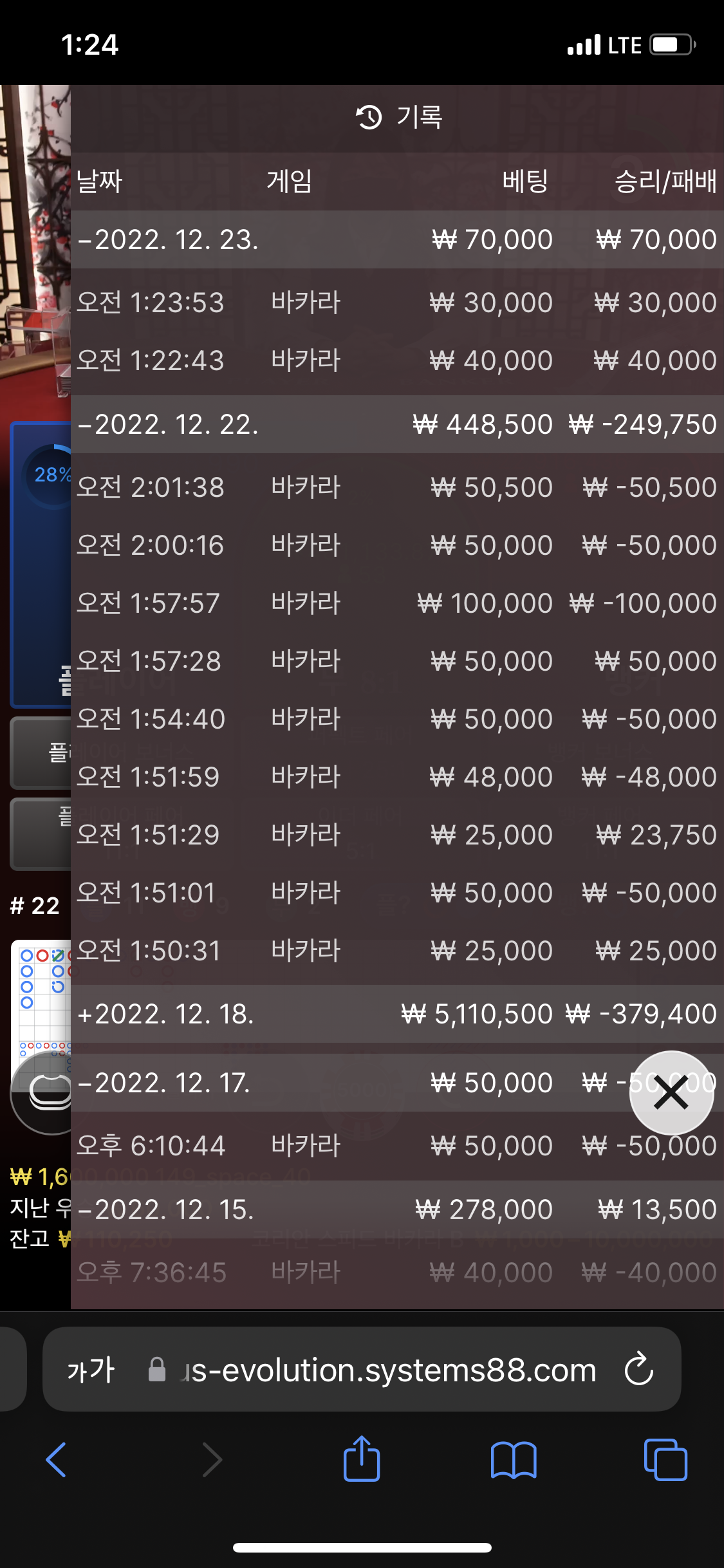Collapse the 2022. 12. 22. date group
The width and height of the screenshot is (724, 1568).
pos(397,424)
